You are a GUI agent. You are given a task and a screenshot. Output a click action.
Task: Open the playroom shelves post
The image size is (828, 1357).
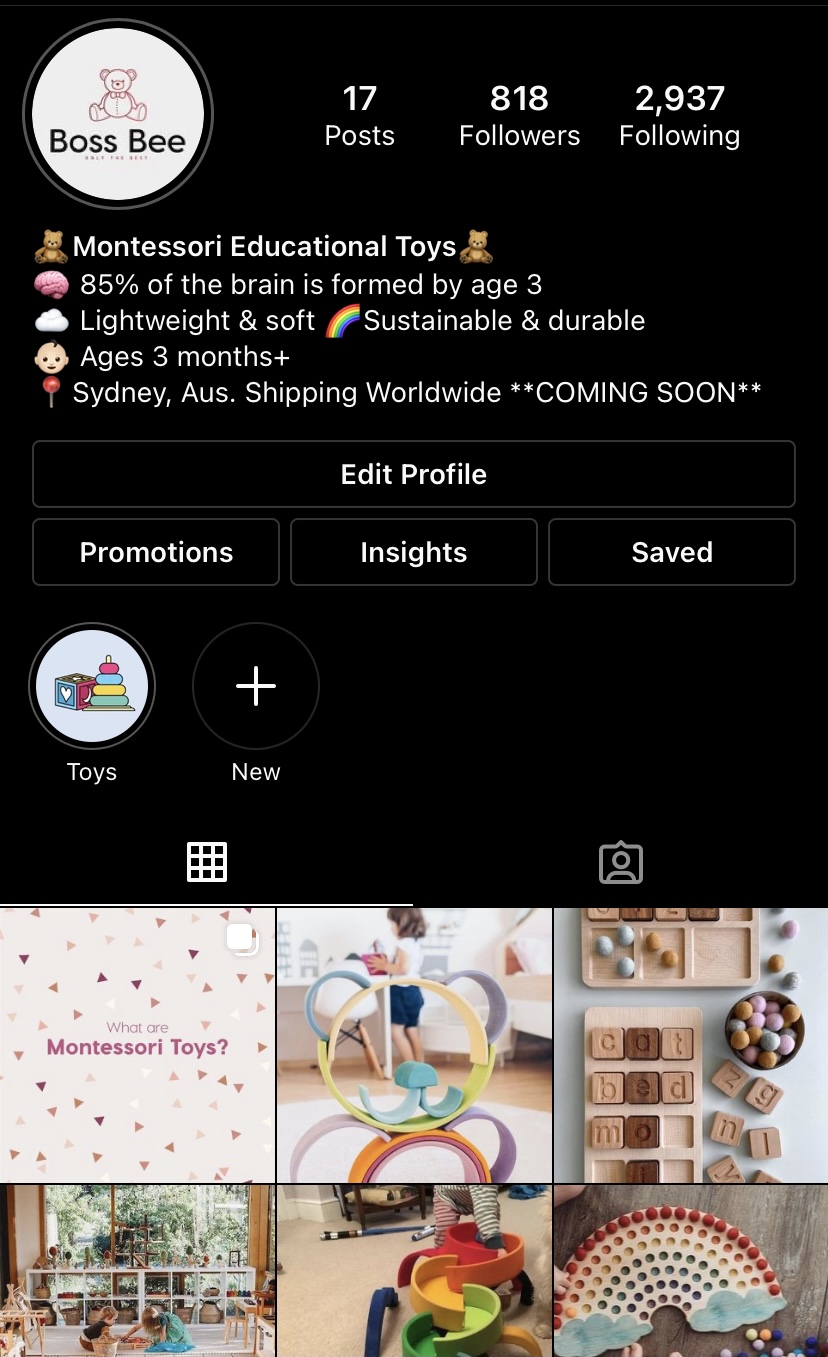coord(137,1271)
